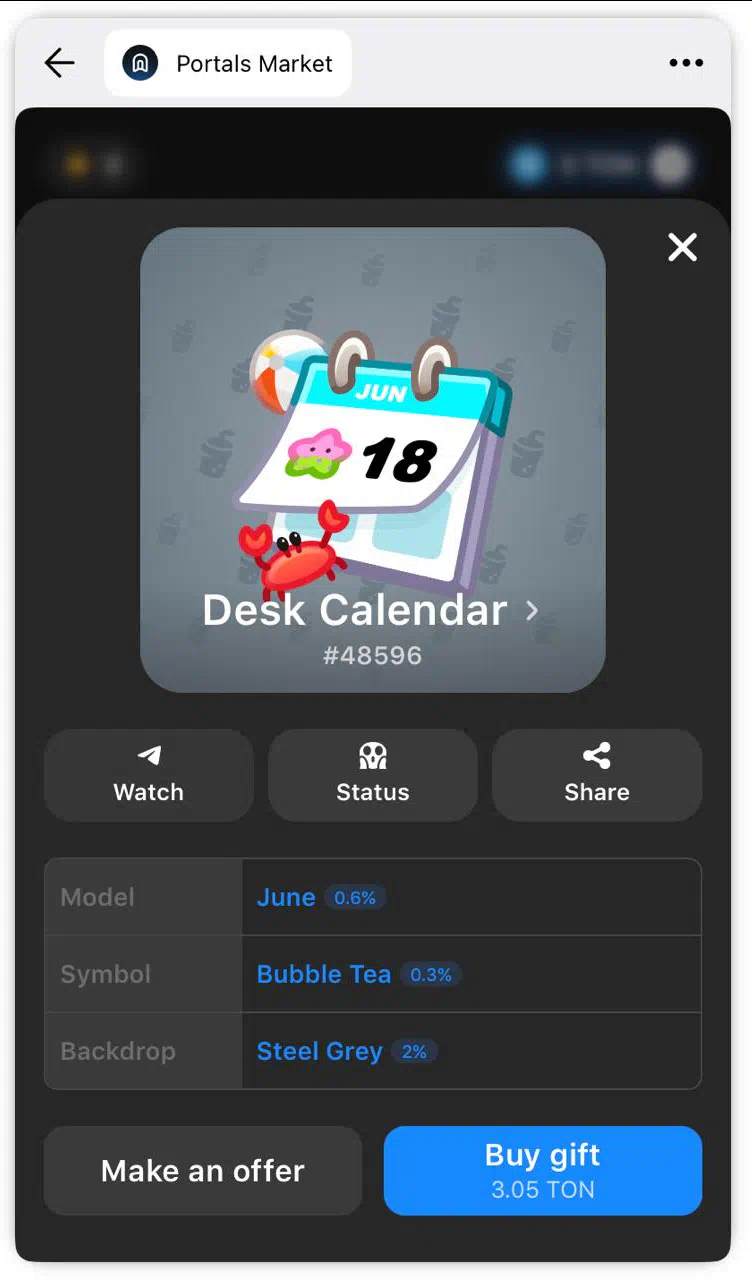Open the Desk Calendar collection link
Screen dimensions: 752x1280
point(370,610)
